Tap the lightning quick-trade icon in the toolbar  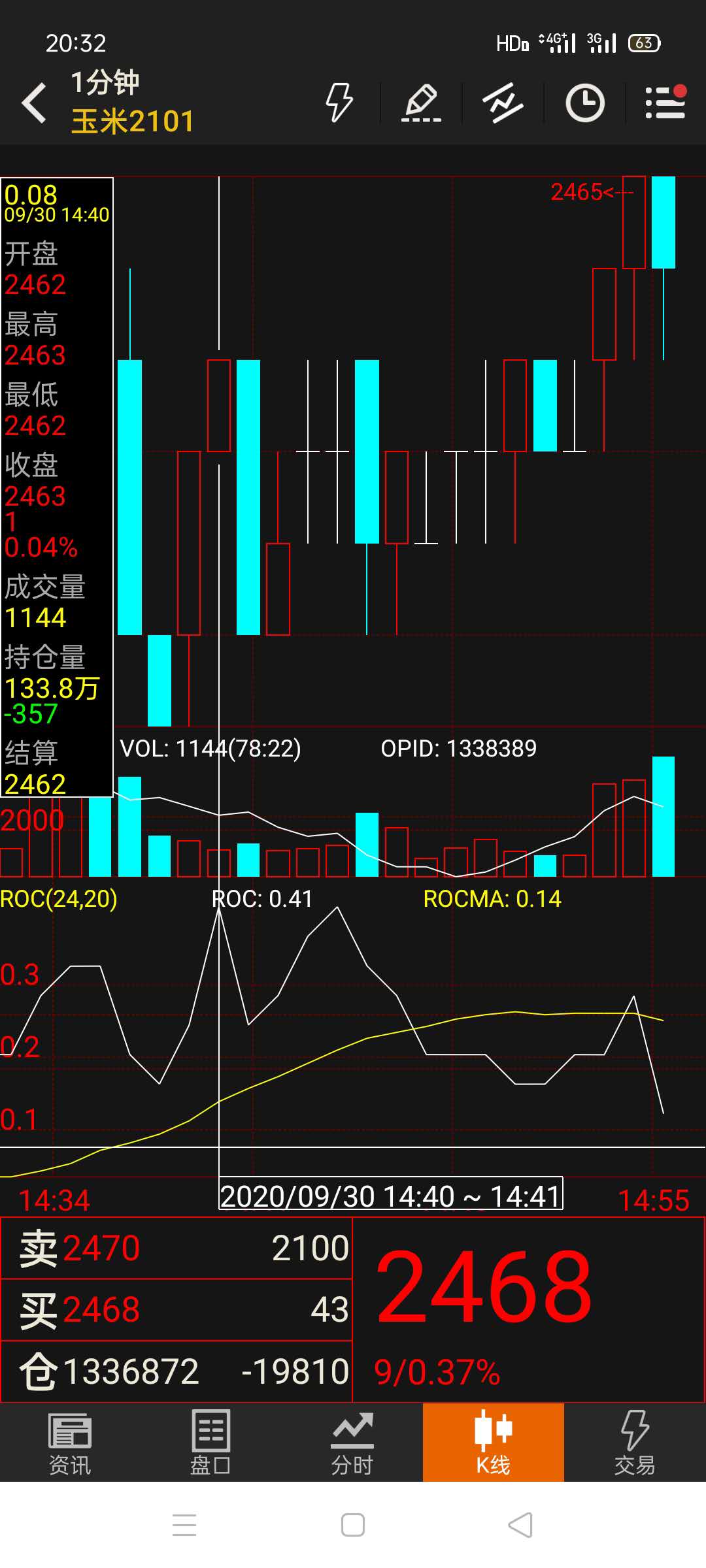point(339,103)
